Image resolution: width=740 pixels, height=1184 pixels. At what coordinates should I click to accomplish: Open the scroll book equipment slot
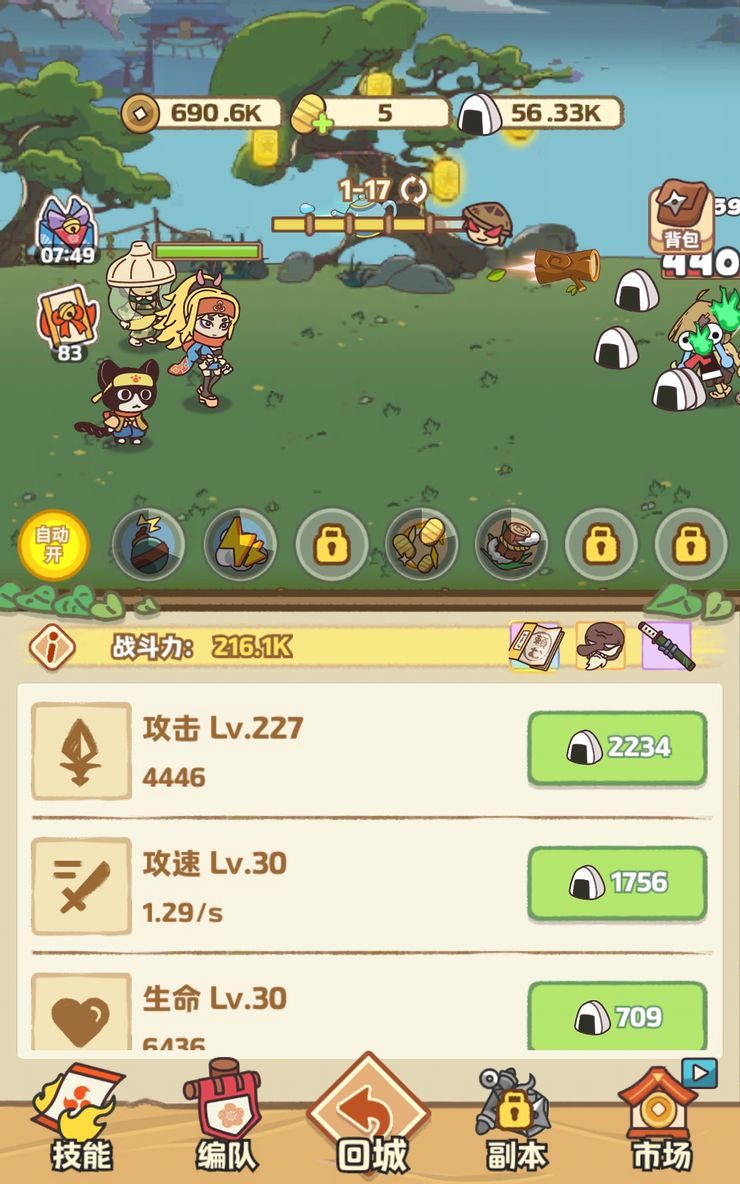(x=535, y=646)
